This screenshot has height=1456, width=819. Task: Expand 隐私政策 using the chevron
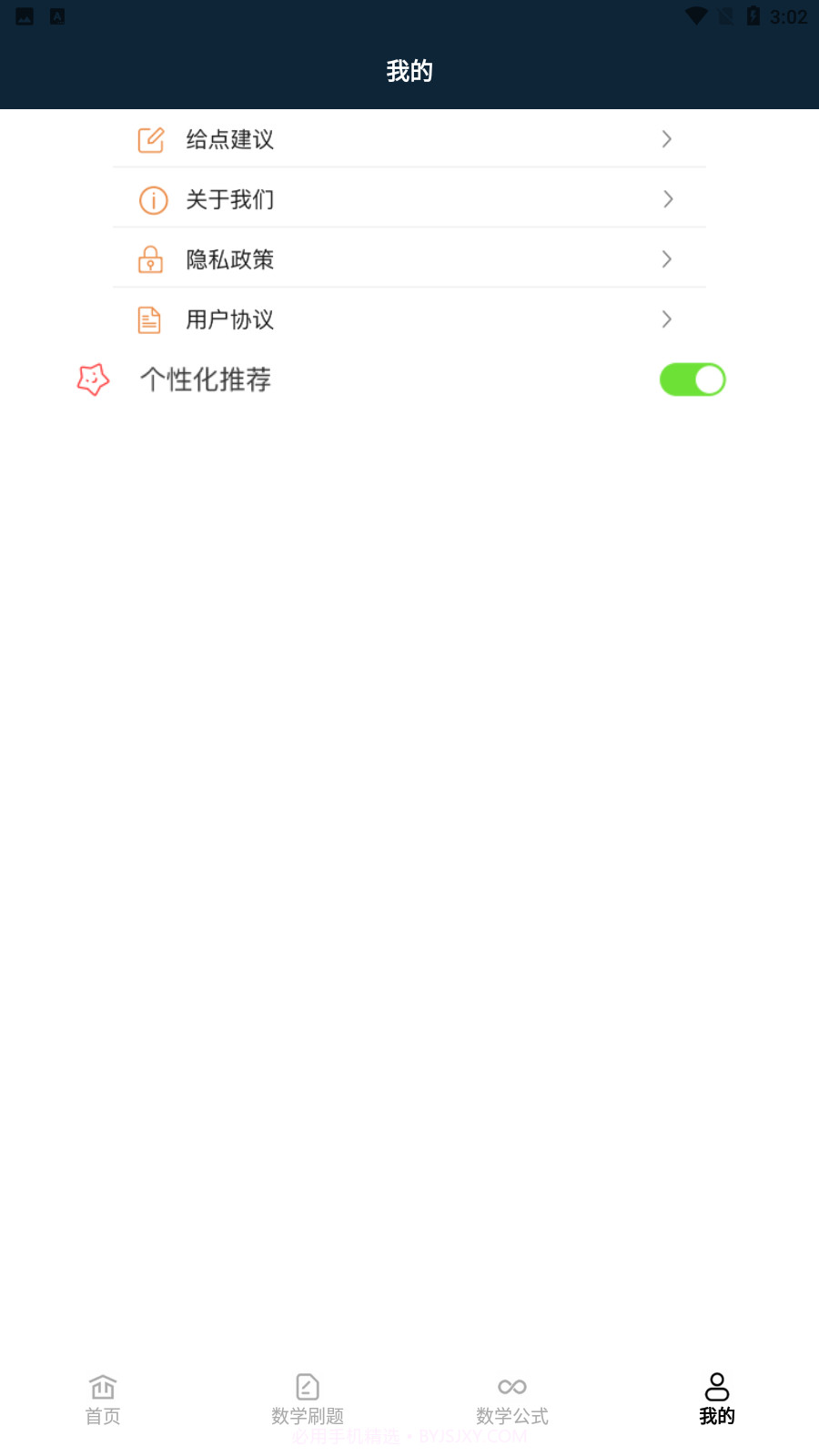(667, 259)
